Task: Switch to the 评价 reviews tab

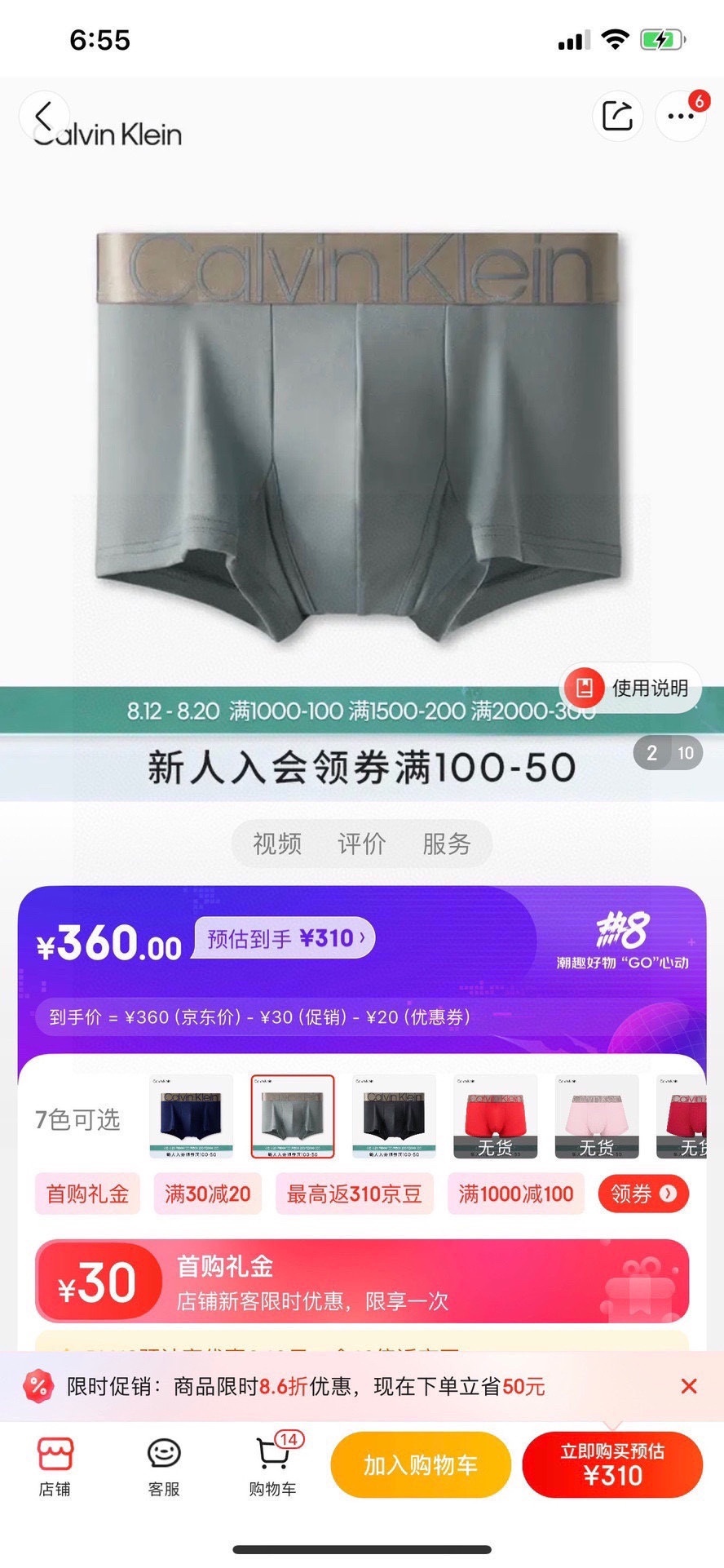Action: tap(361, 844)
